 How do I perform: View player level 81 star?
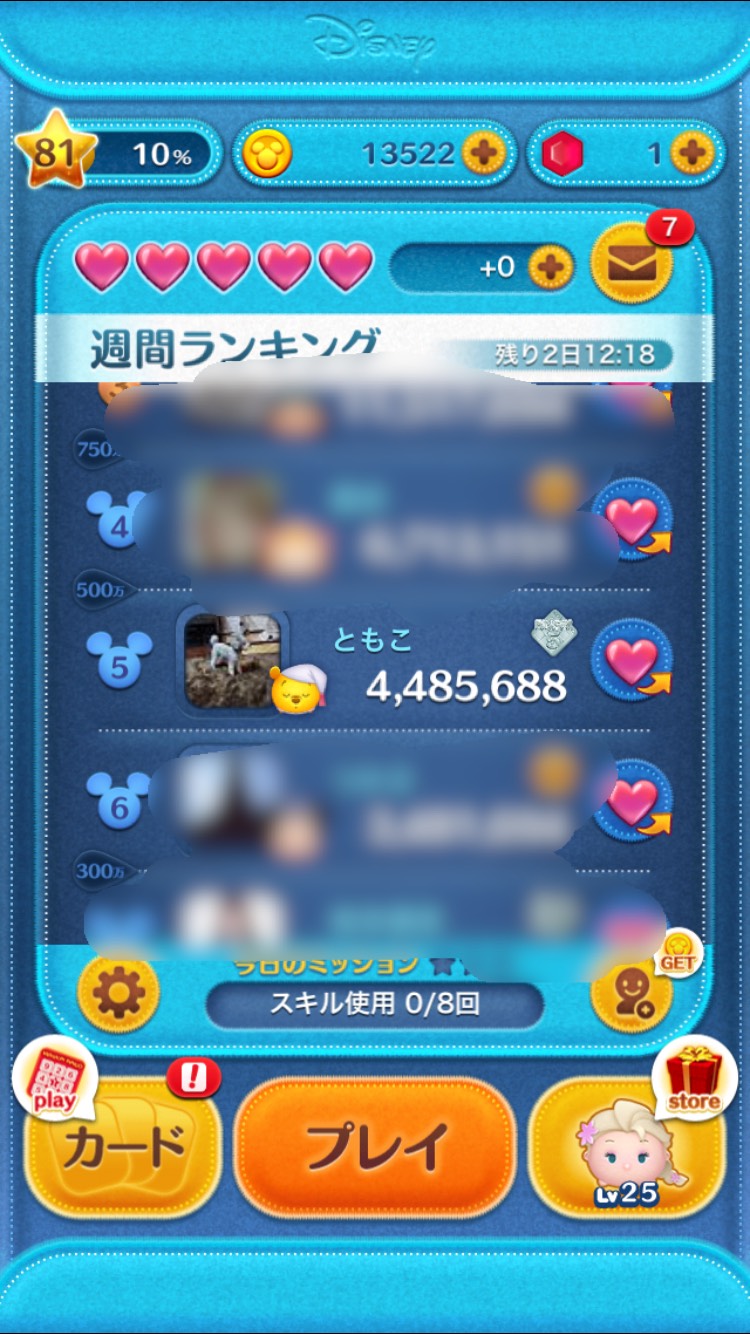click(x=56, y=152)
